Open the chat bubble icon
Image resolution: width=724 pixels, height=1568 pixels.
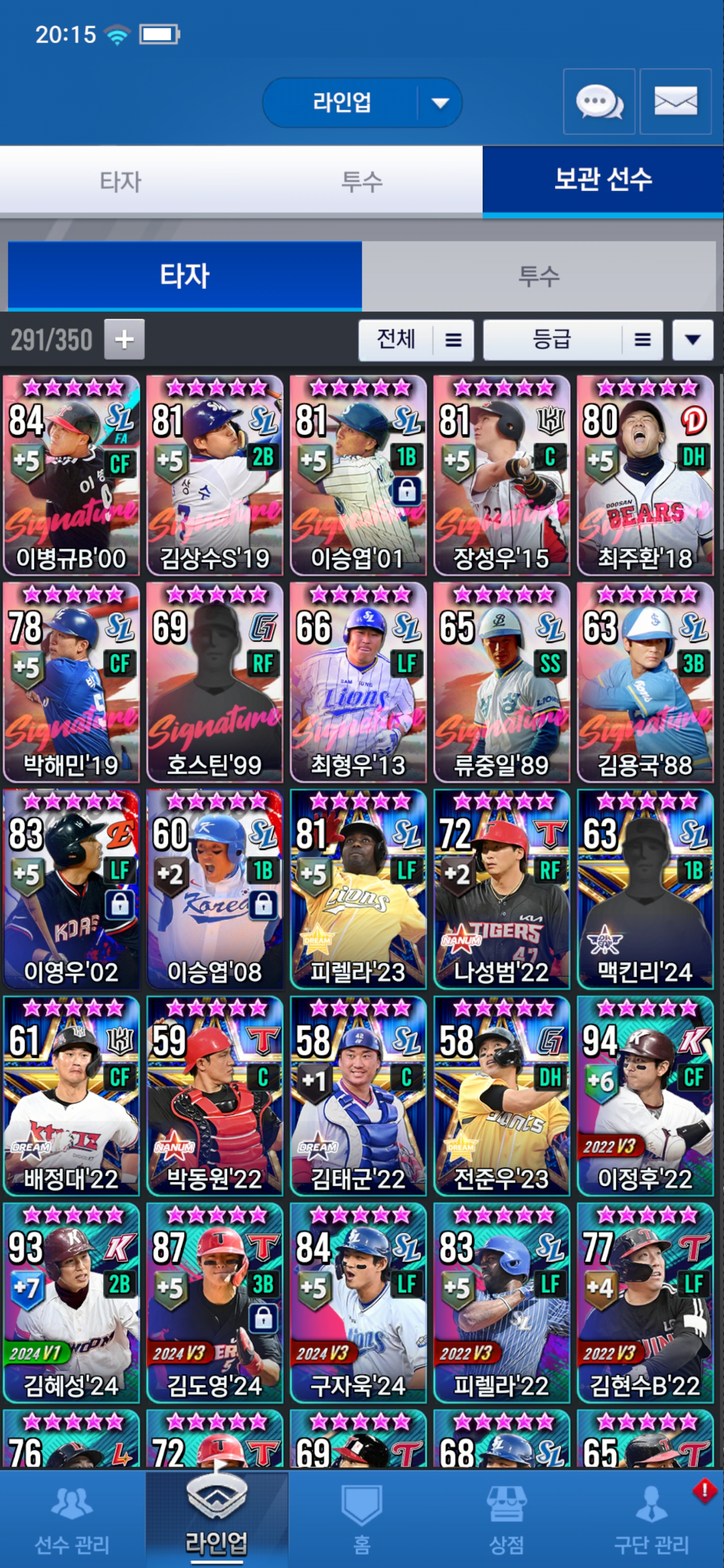599,102
